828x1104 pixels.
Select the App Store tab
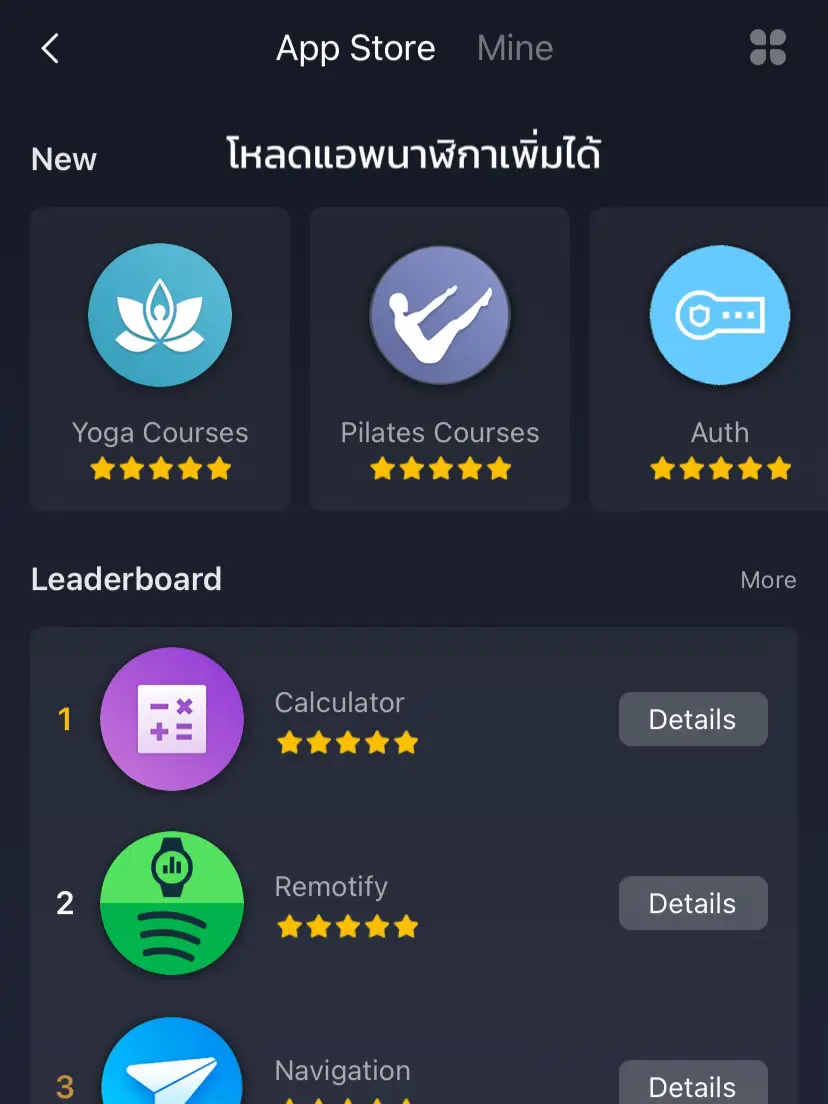click(x=356, y=47)
